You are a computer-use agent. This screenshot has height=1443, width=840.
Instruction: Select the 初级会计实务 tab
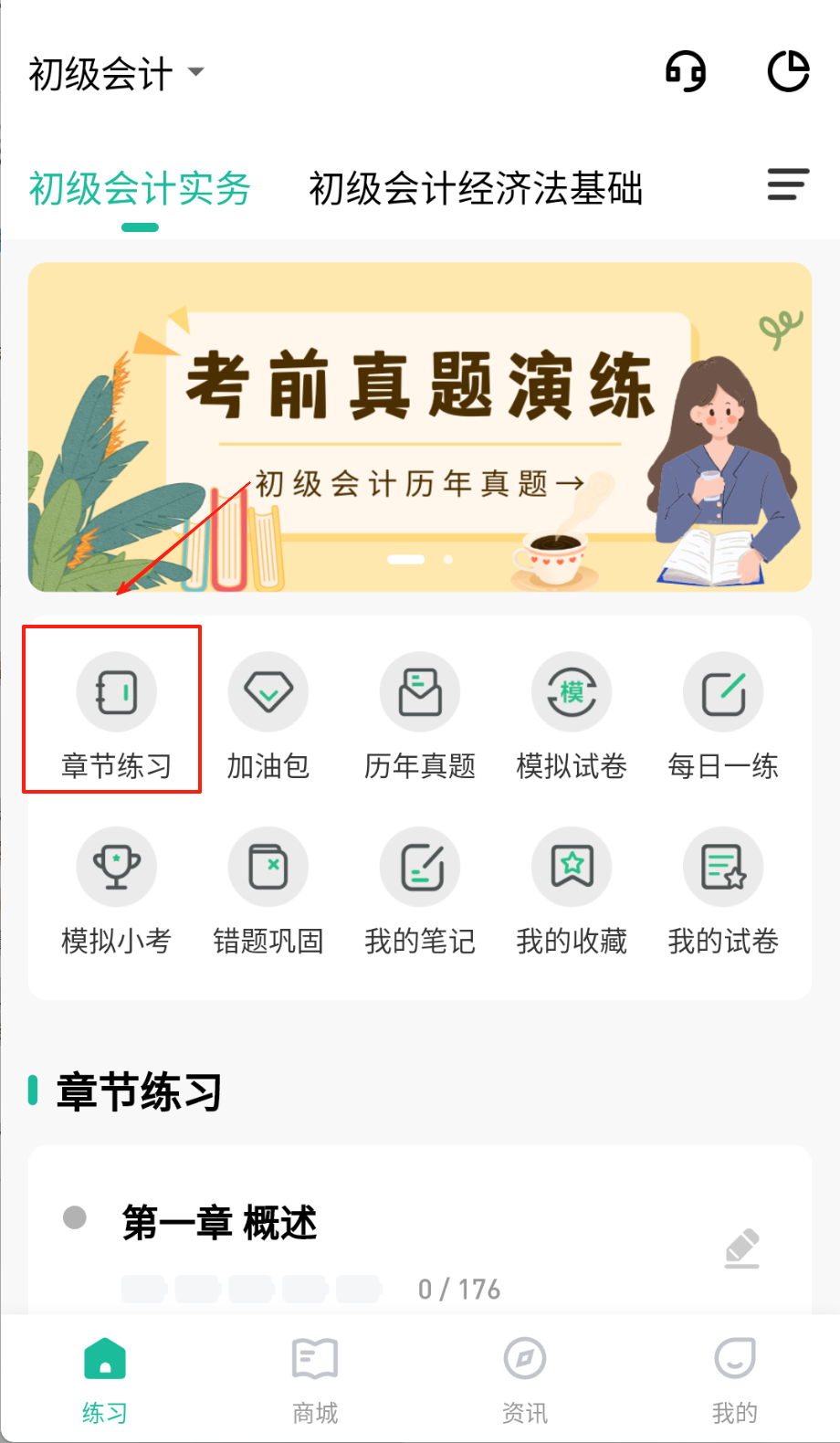point(140,189)
